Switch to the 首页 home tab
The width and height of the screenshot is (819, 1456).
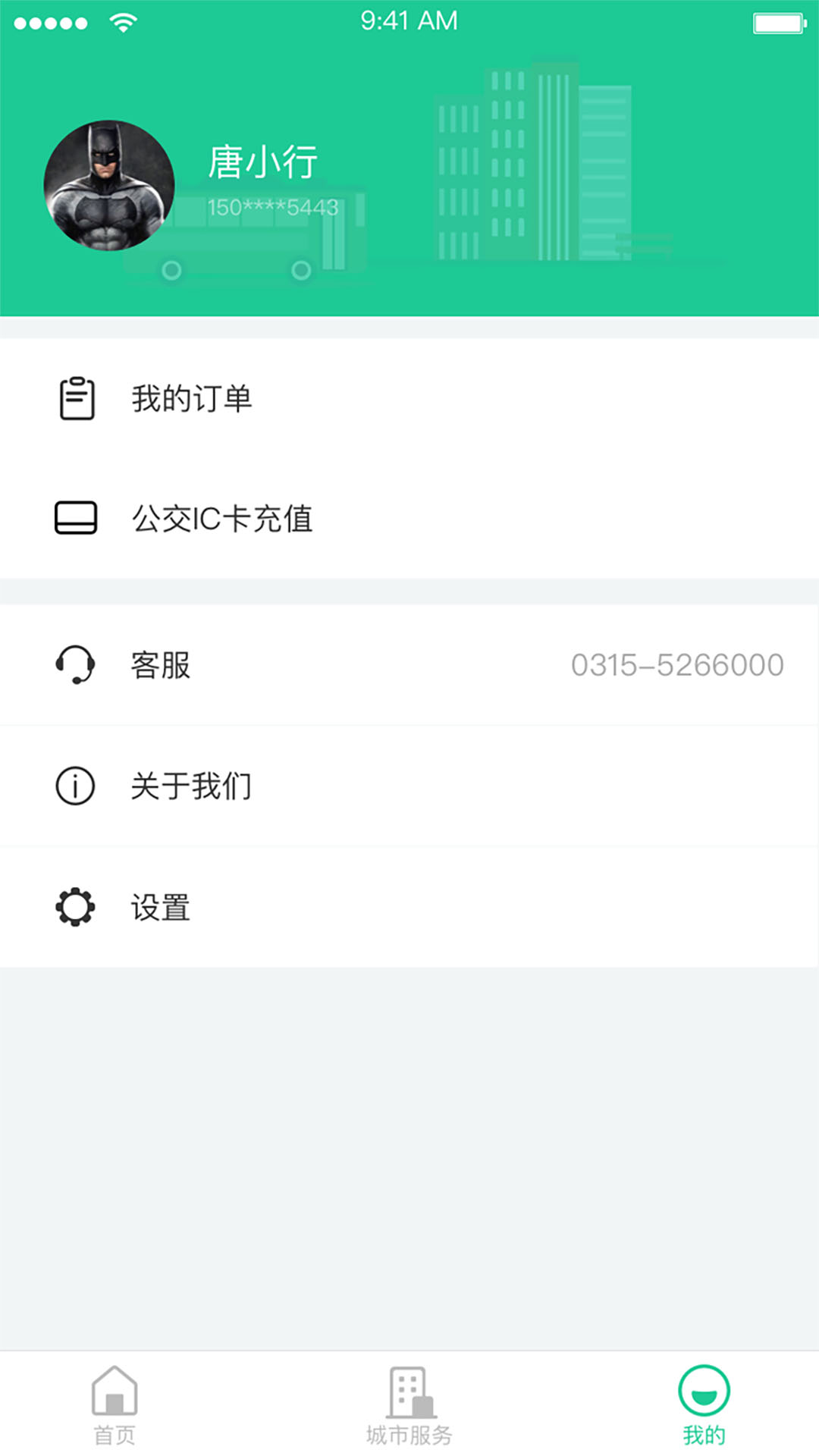pyautogui.click(x=115, y=1404)
